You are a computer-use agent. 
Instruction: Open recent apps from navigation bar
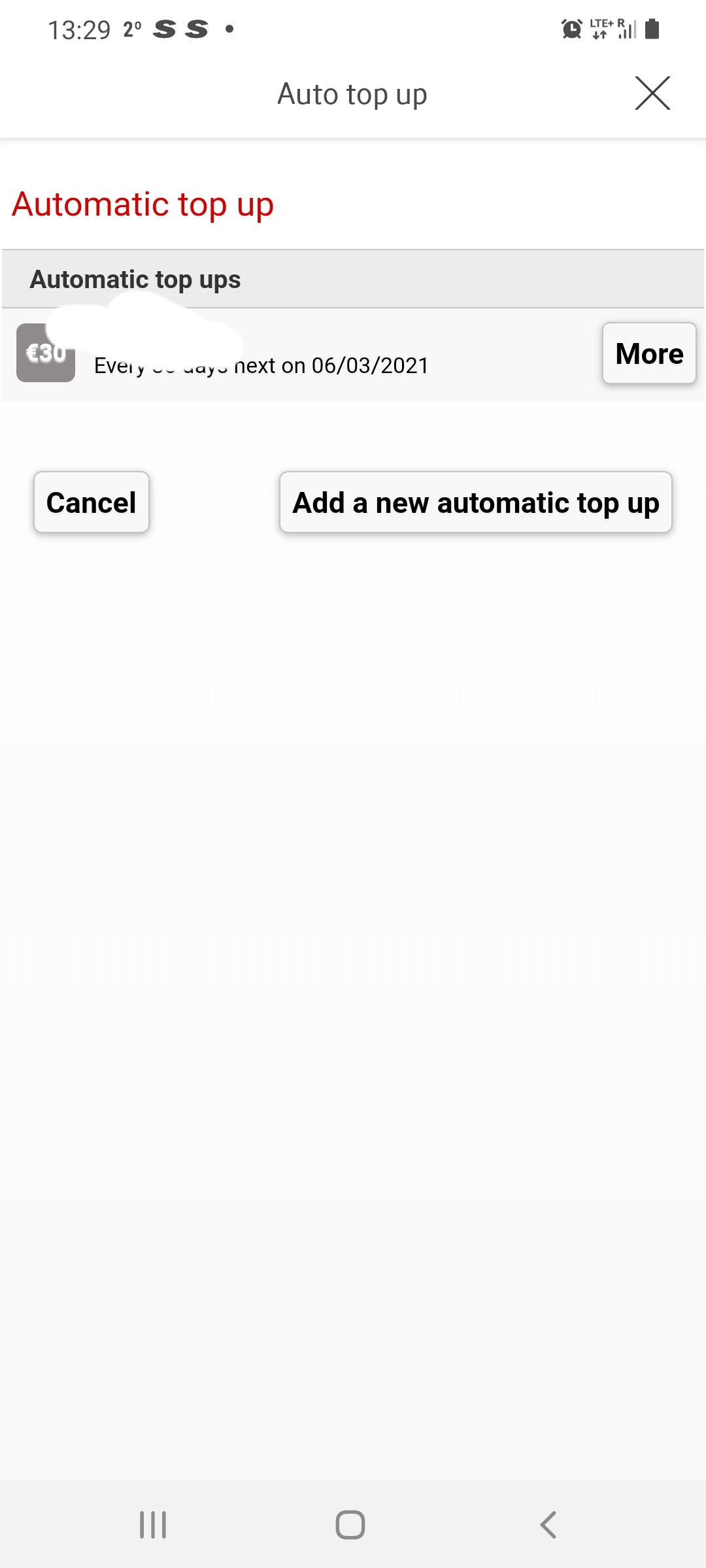pos(153,1525)
